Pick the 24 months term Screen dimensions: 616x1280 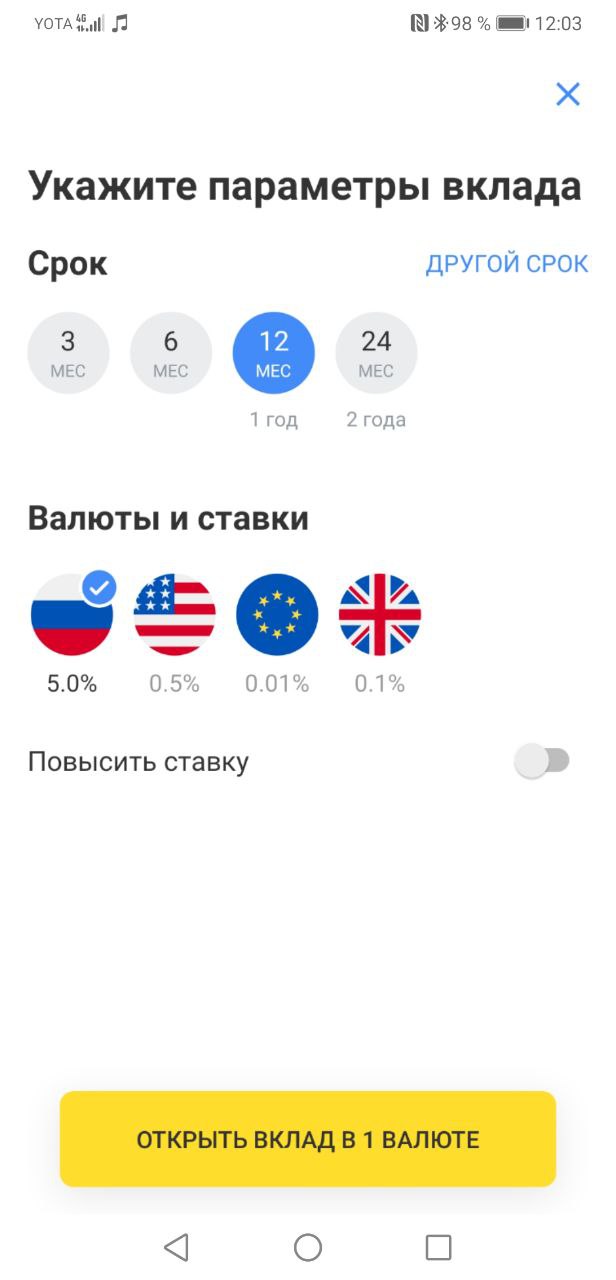coord(376,353)
